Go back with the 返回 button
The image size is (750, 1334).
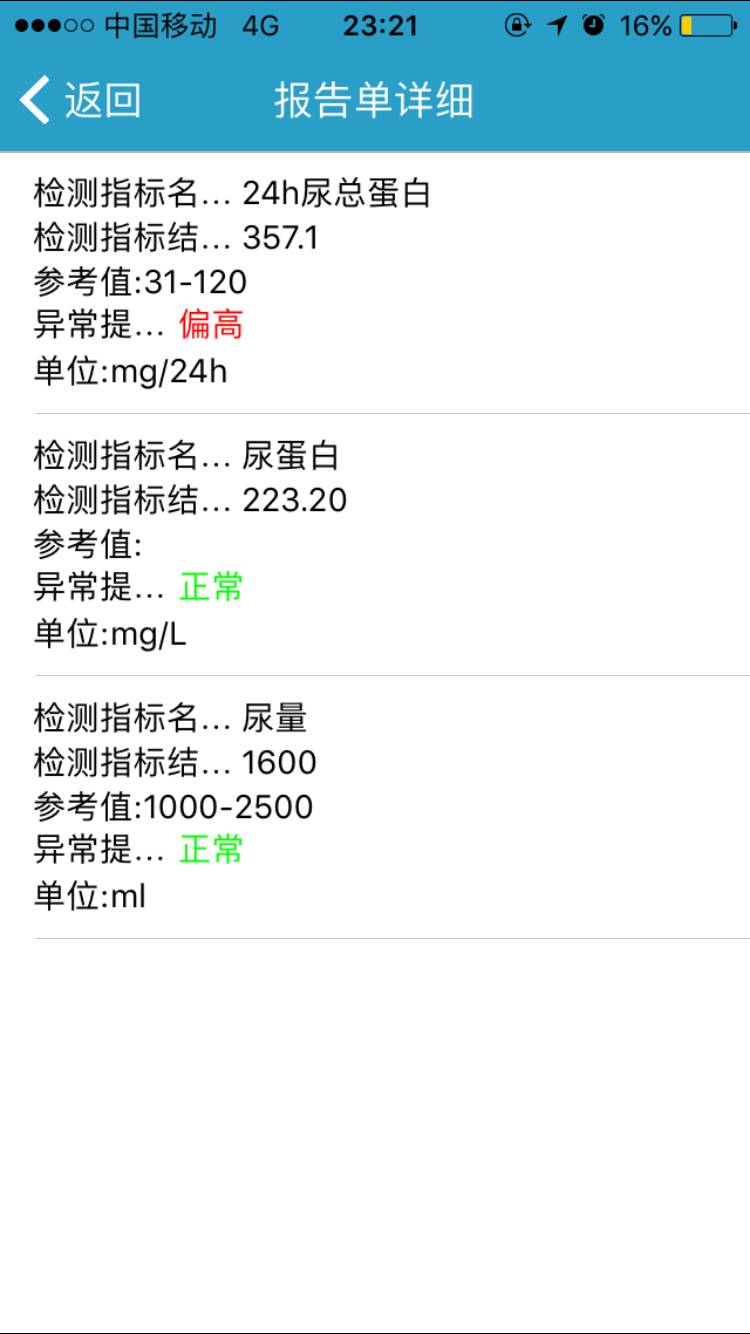coord(80,101)
